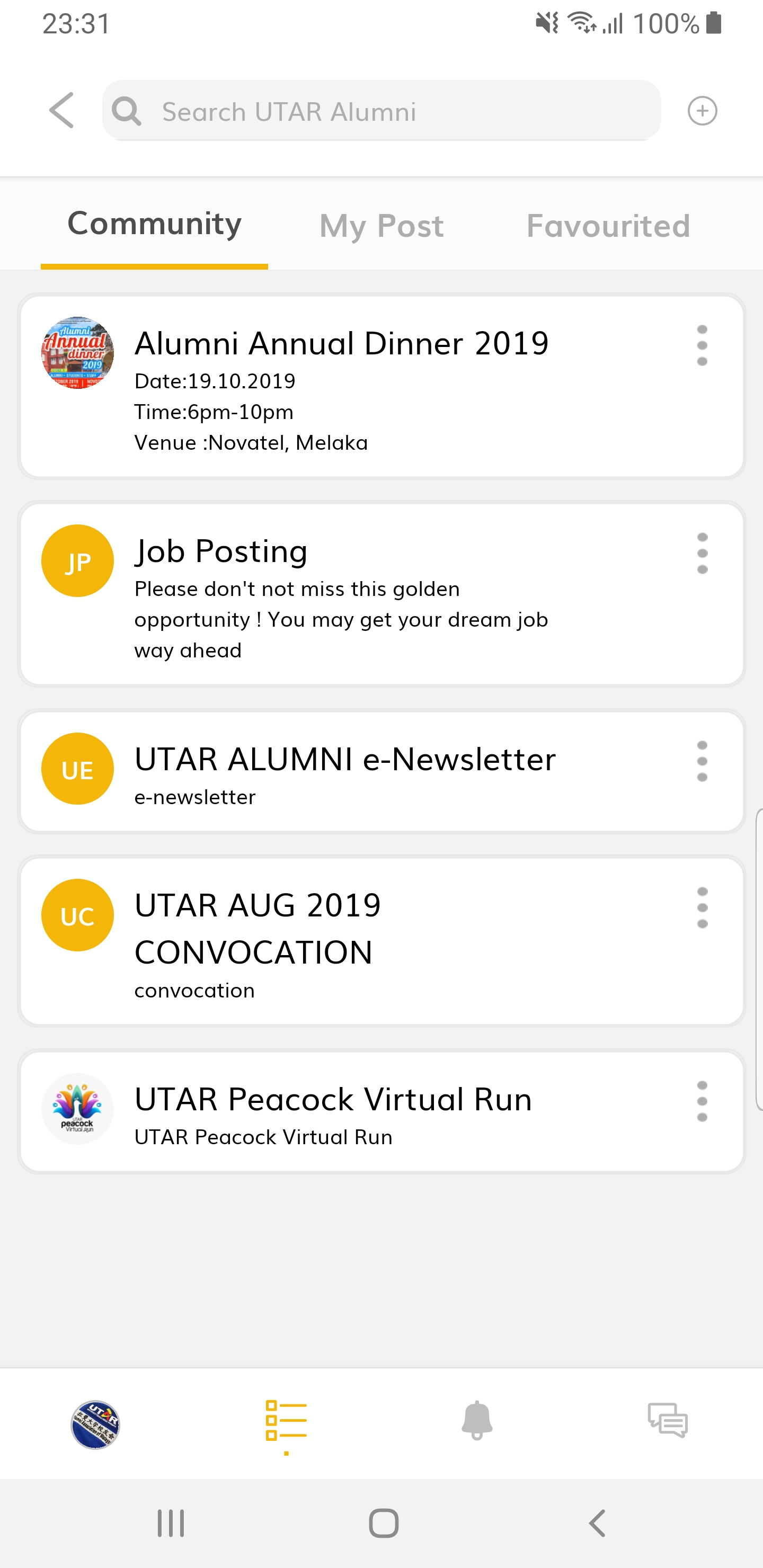Screen dimensions: 763x1568
Task: Open the UTAR AUG 2019 CONVOCATION post
Action: 382,941
